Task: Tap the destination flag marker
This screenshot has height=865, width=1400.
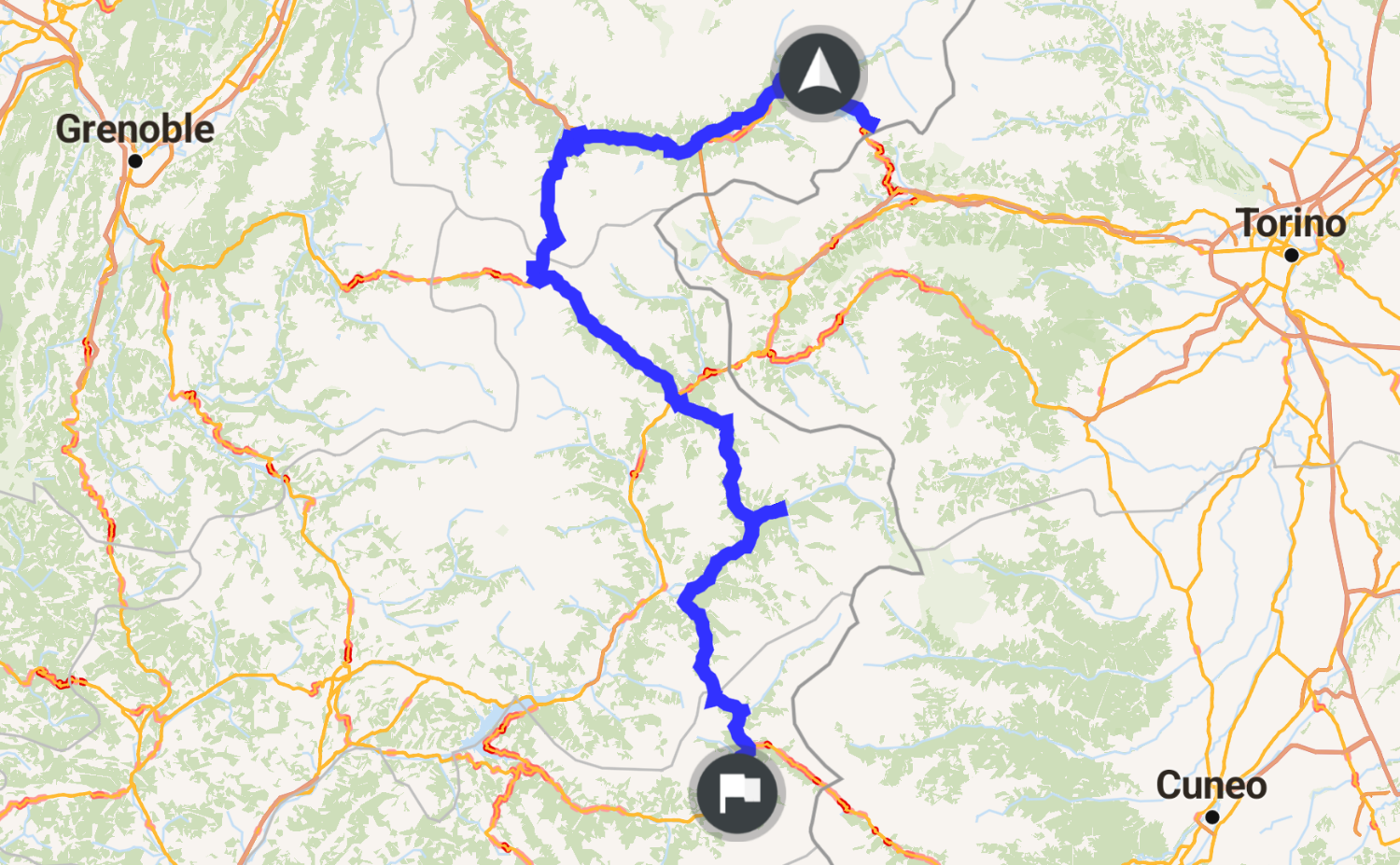Action: click(739, 794)
